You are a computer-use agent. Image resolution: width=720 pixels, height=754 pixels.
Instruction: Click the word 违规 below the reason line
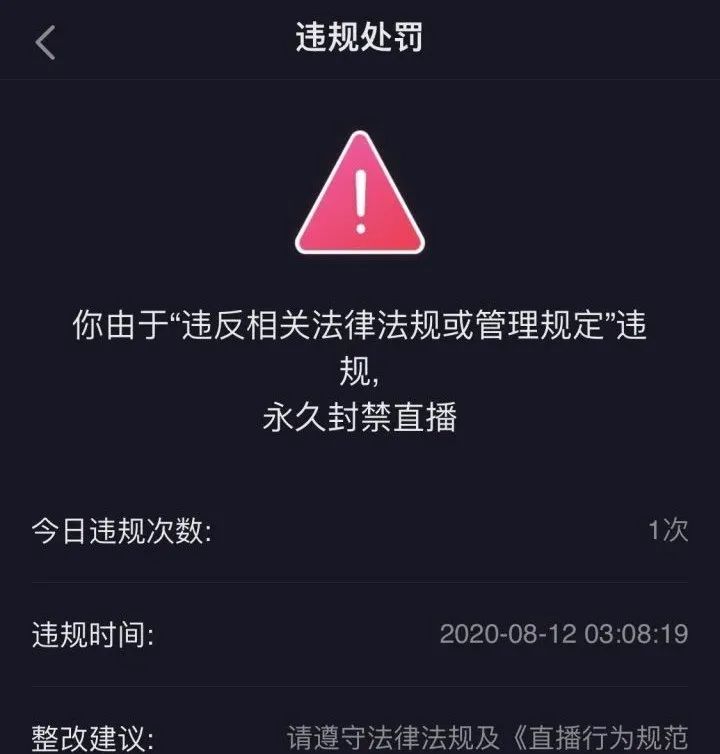[358, 370]
